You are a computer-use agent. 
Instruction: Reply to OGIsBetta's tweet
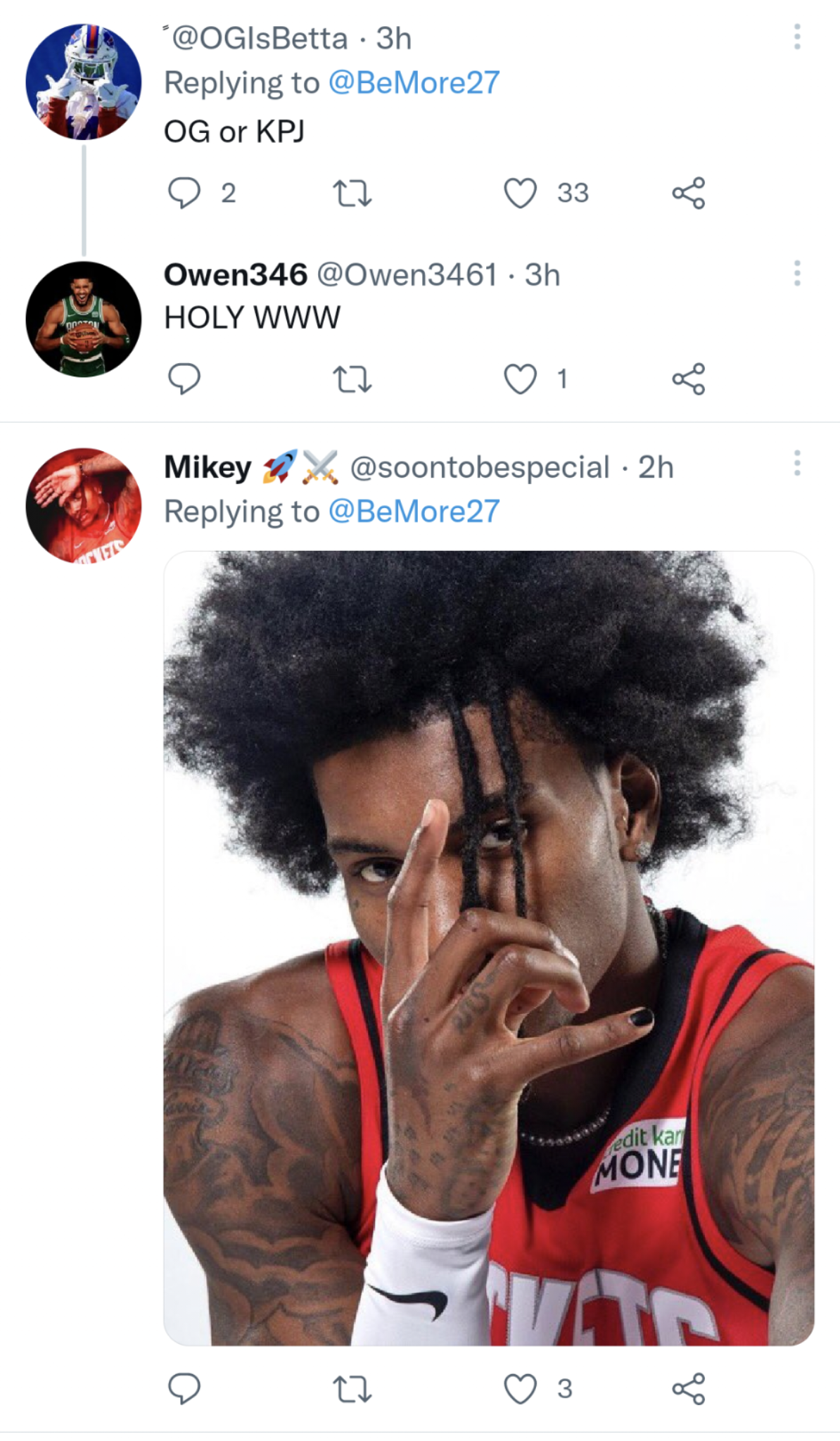[x=184, y=193]
